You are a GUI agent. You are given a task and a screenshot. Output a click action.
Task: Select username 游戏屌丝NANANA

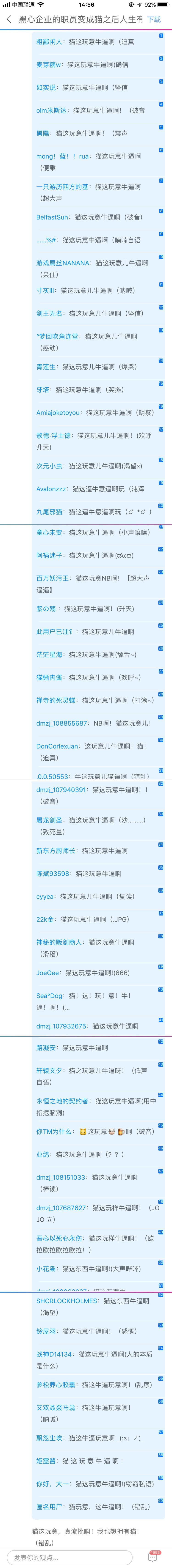point(64,263)
